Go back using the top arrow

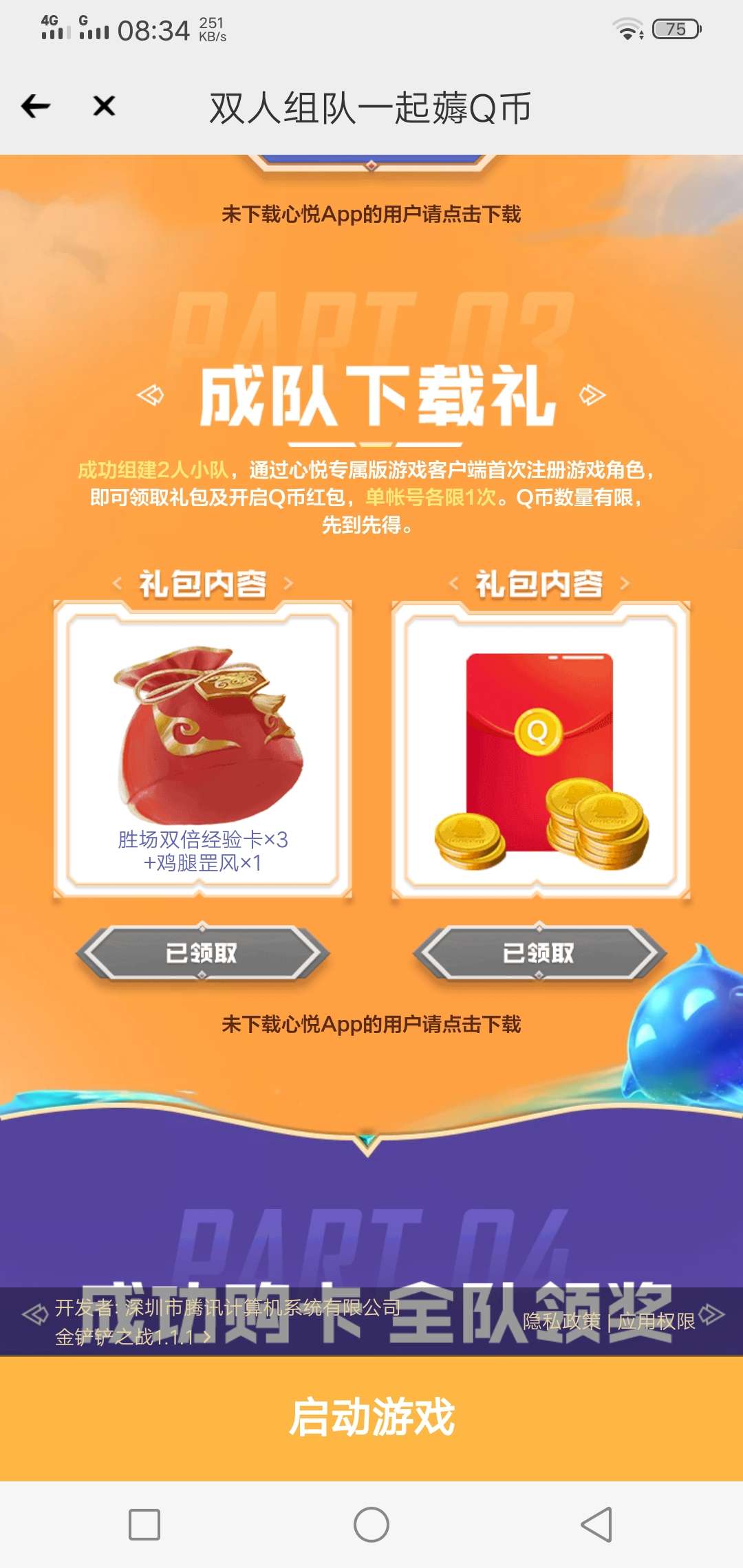coord(36,107)
